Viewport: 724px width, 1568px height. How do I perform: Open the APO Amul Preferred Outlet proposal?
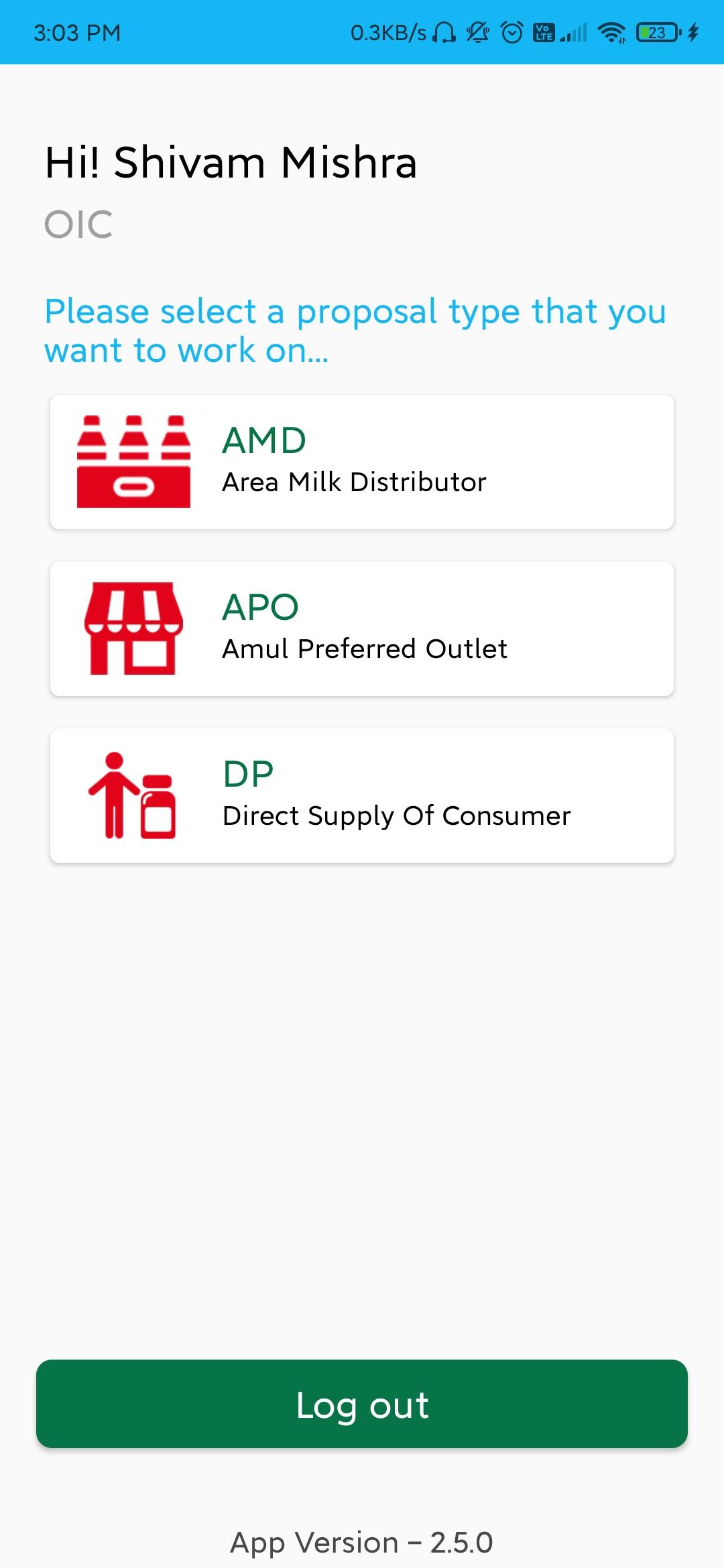click(x=362, y=629)
